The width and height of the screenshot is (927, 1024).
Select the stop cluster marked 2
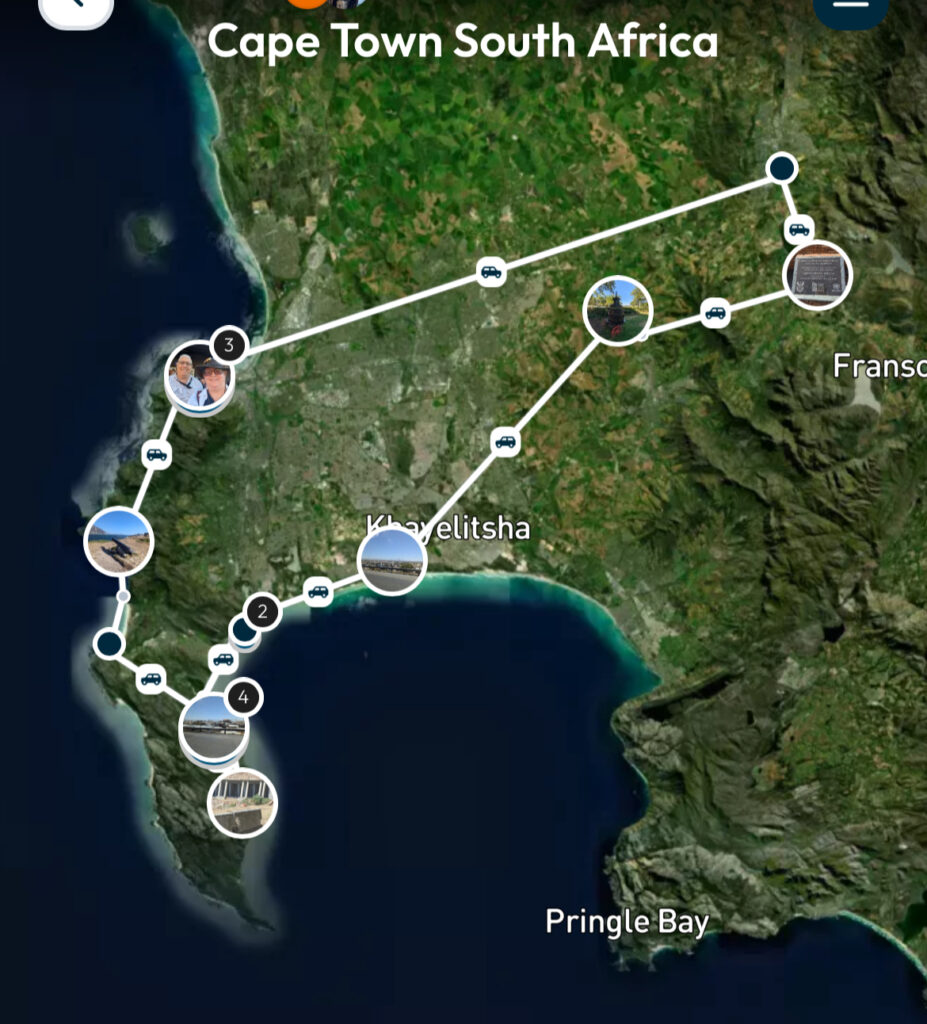[x=247, y=628]
